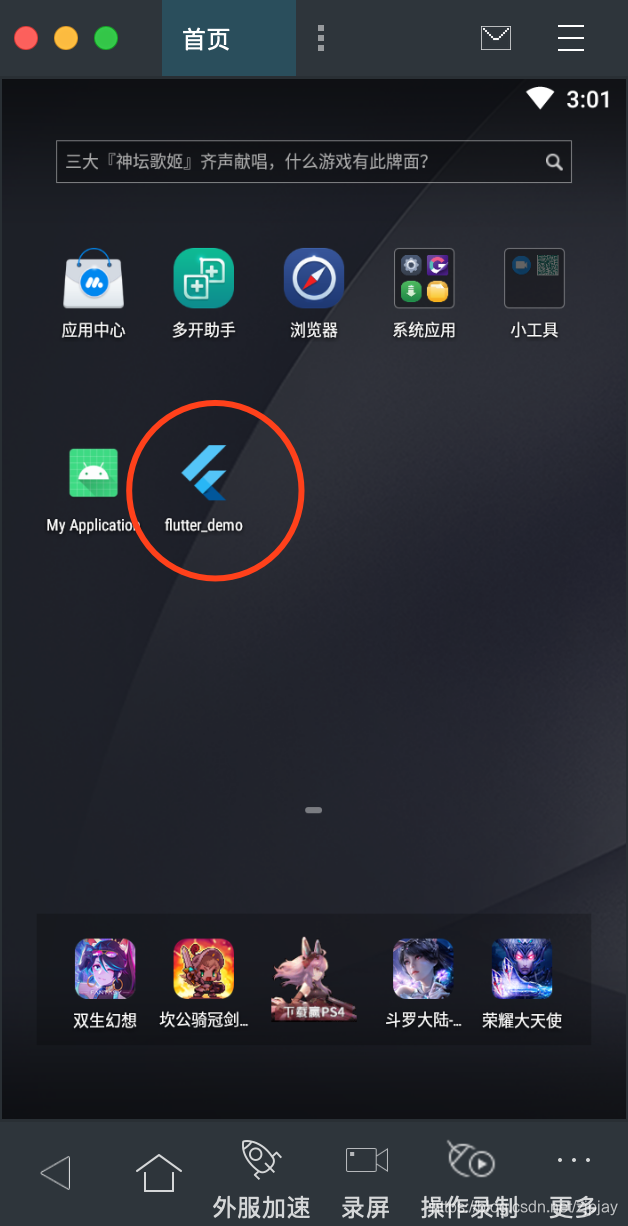The height and width of the screenshot is (1226, 628).
Task: Open the game 坎公骑冠剑
Action: pos(204,969)
